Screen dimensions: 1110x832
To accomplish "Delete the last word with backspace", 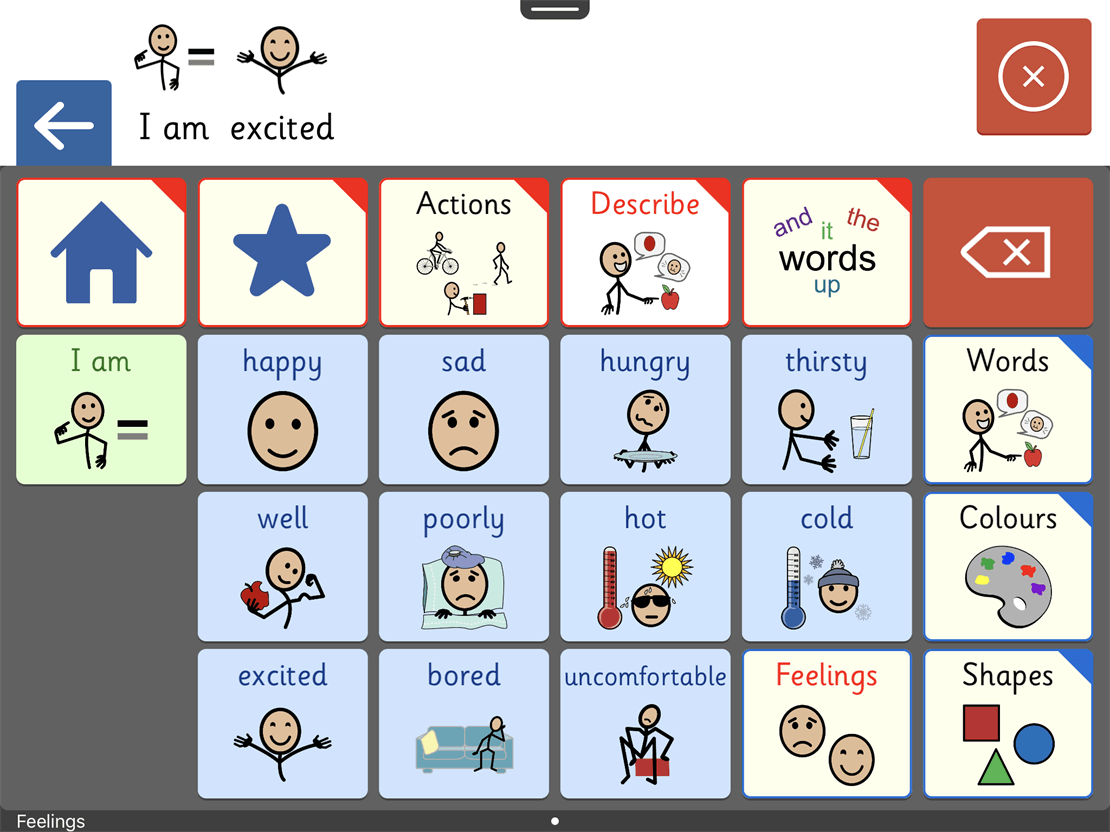I will click(x=1008, y=252).
